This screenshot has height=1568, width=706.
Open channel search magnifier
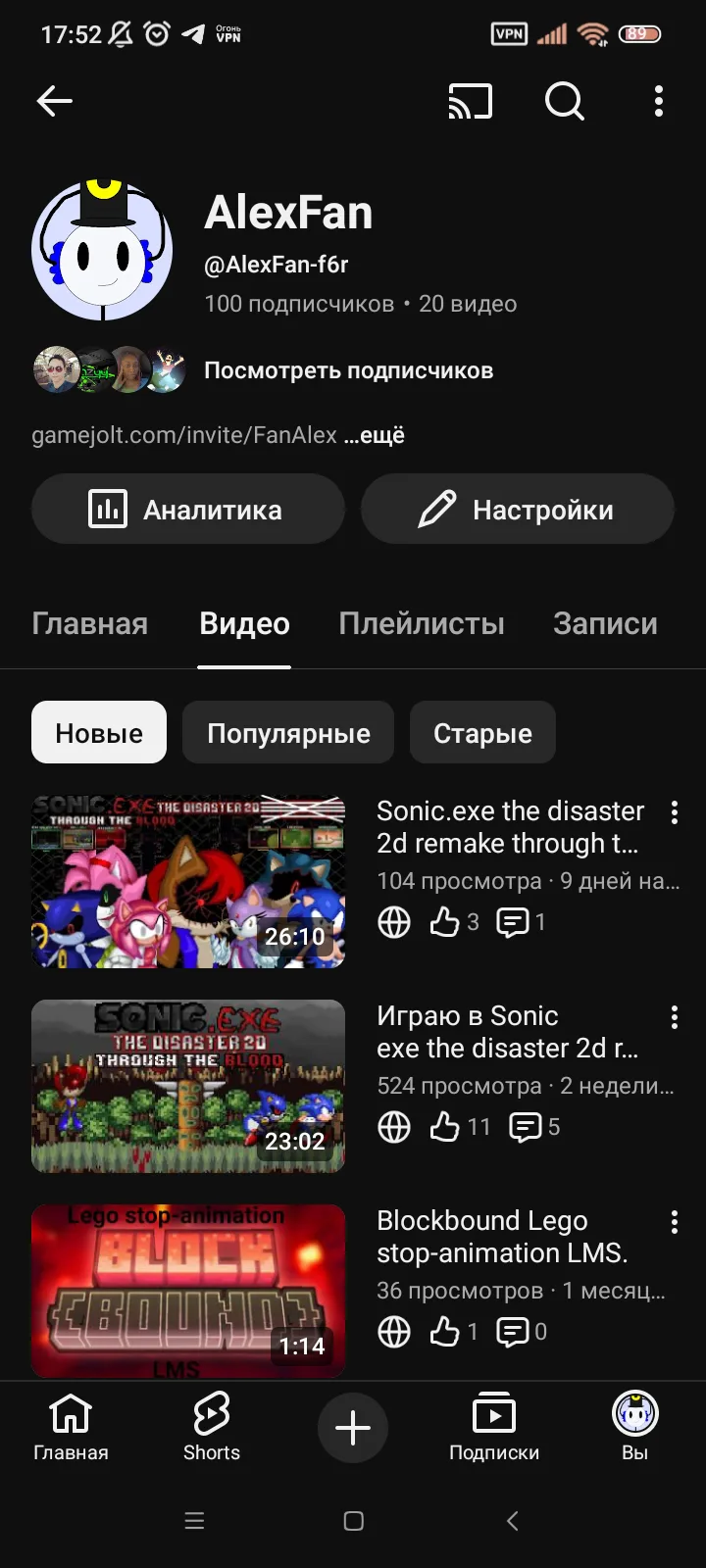(564, 101)
